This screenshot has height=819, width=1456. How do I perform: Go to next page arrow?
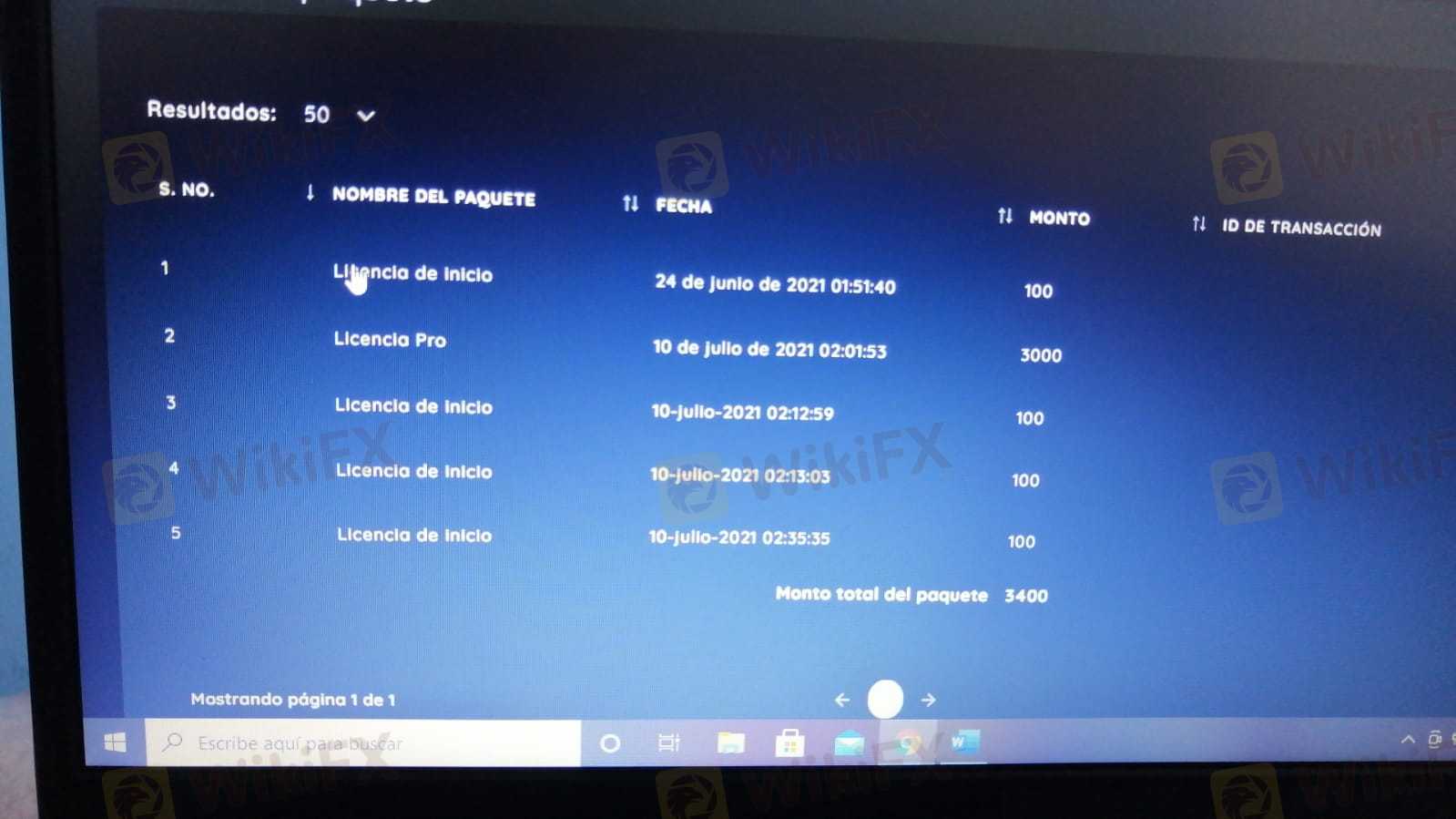point(928,700)
